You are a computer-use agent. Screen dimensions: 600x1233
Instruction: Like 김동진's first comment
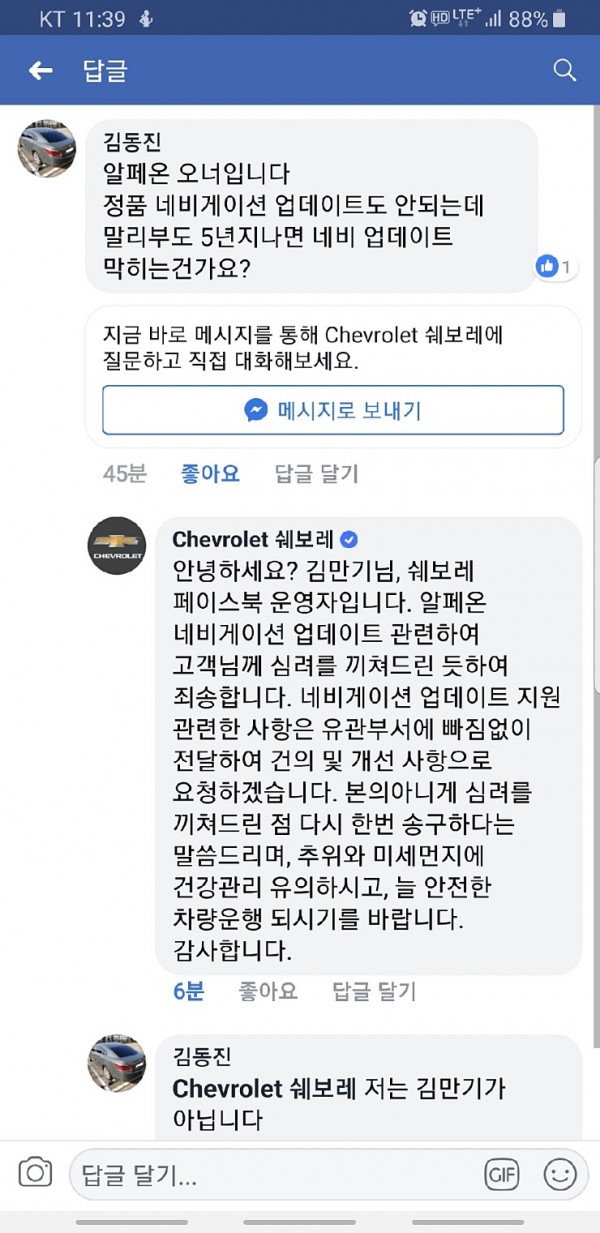point(210,473)
